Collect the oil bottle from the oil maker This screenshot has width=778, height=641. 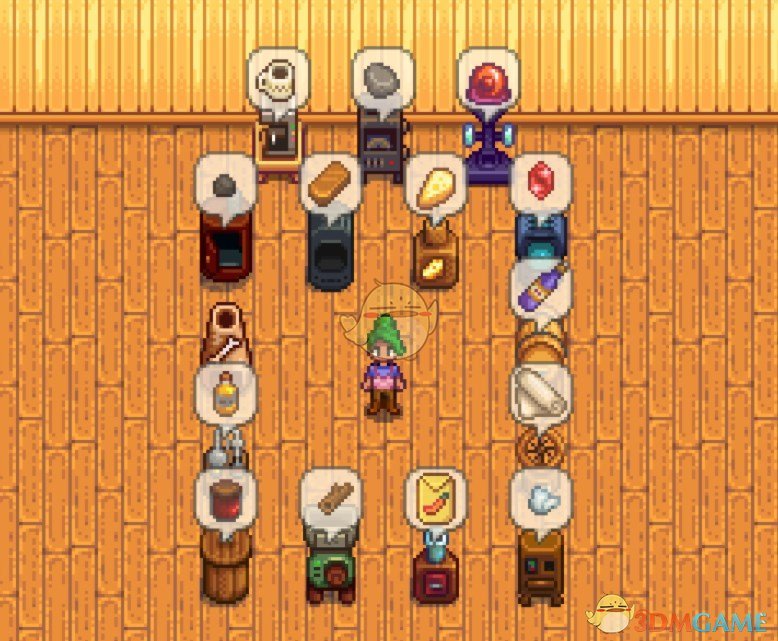[226, 391]
